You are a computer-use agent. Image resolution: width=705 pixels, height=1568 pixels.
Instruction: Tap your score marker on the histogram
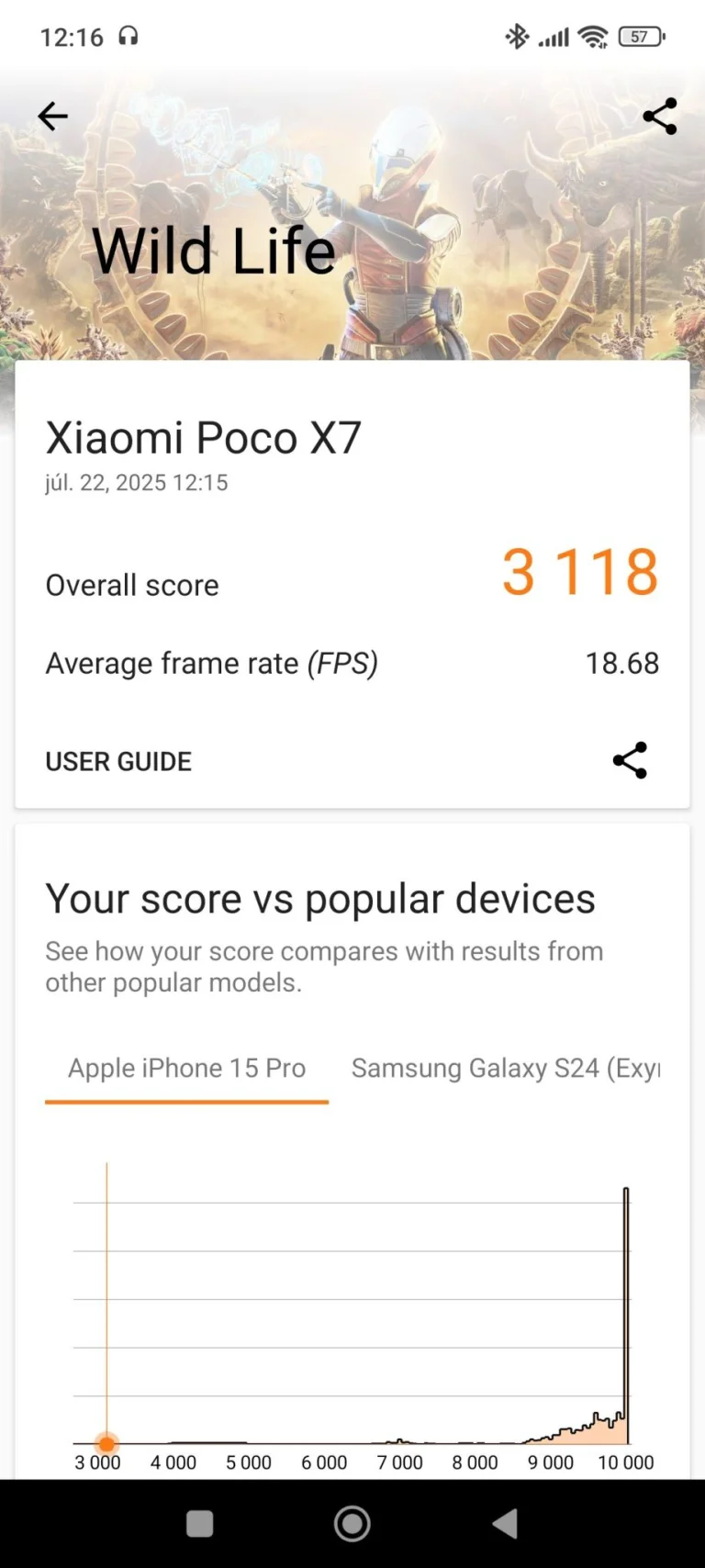tap(107, 1444)
